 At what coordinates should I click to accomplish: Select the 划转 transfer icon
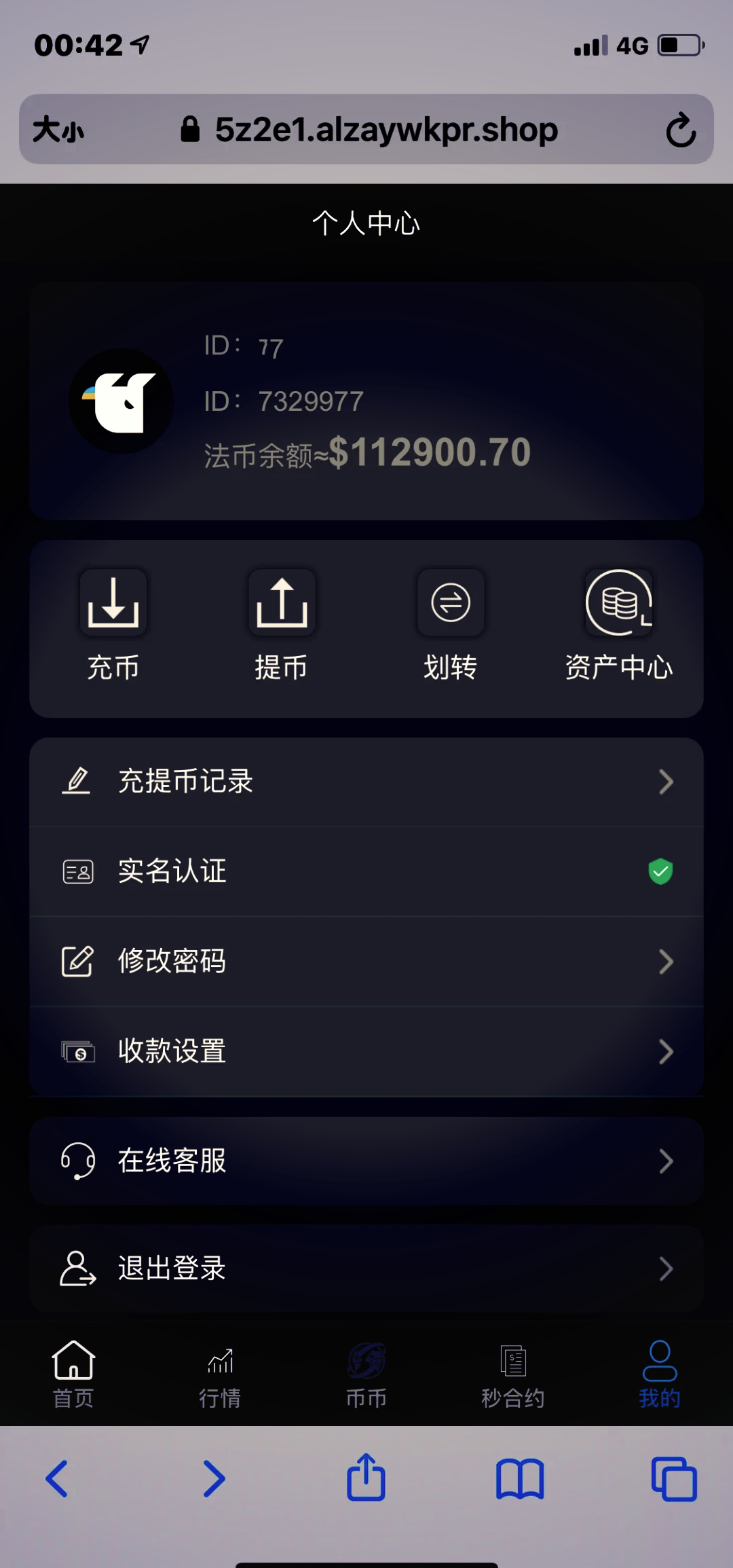[450, 602]
